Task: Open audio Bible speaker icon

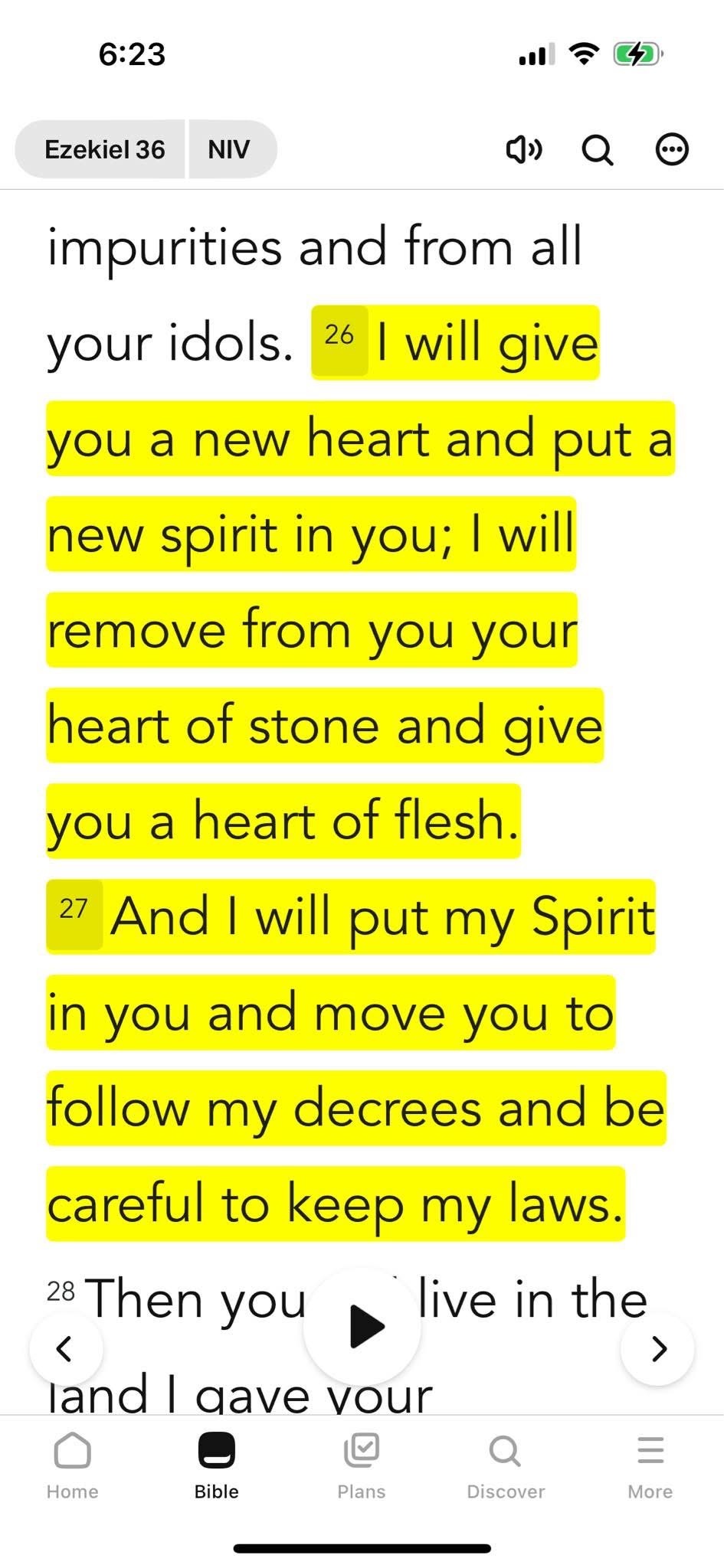Action: 524,149
